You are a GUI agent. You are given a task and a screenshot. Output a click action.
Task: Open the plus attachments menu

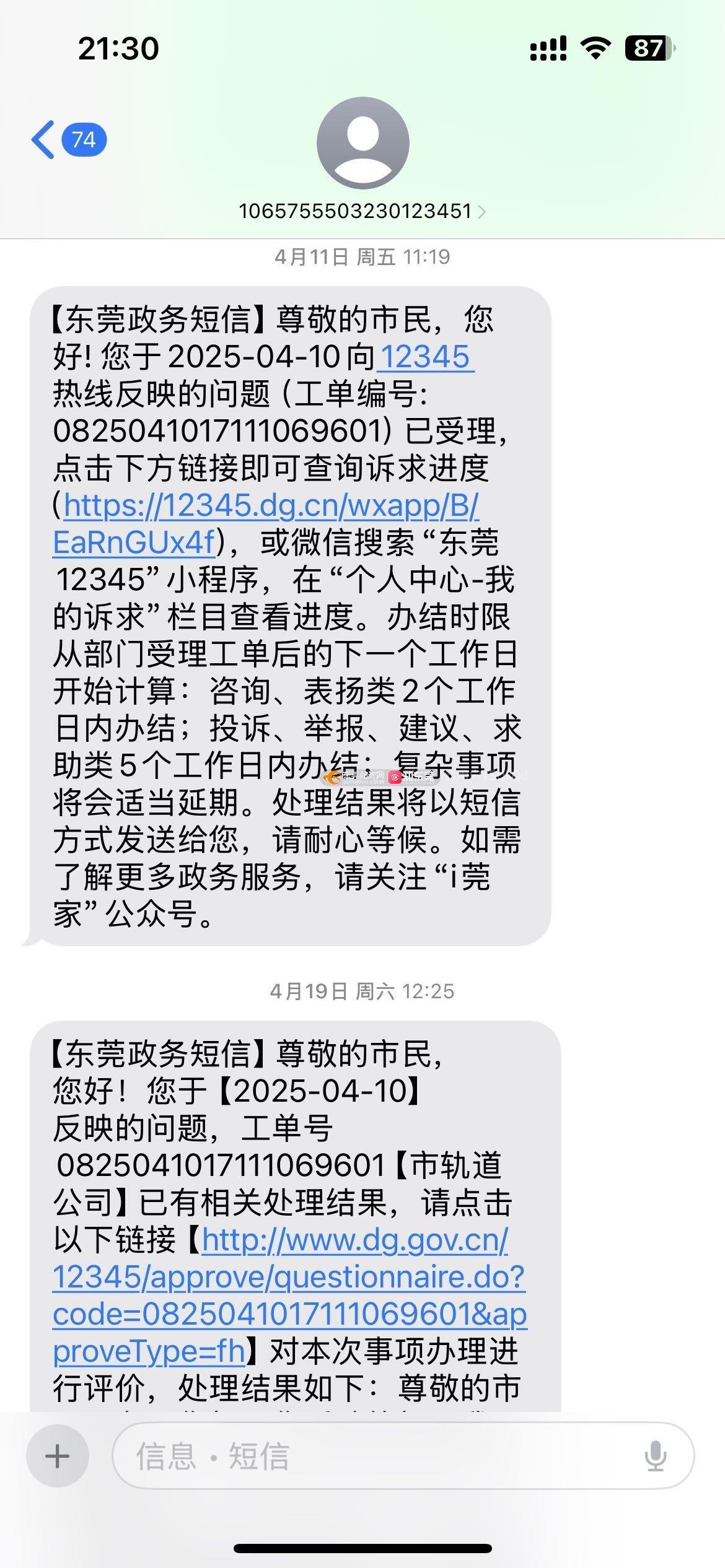point(58,1456)
